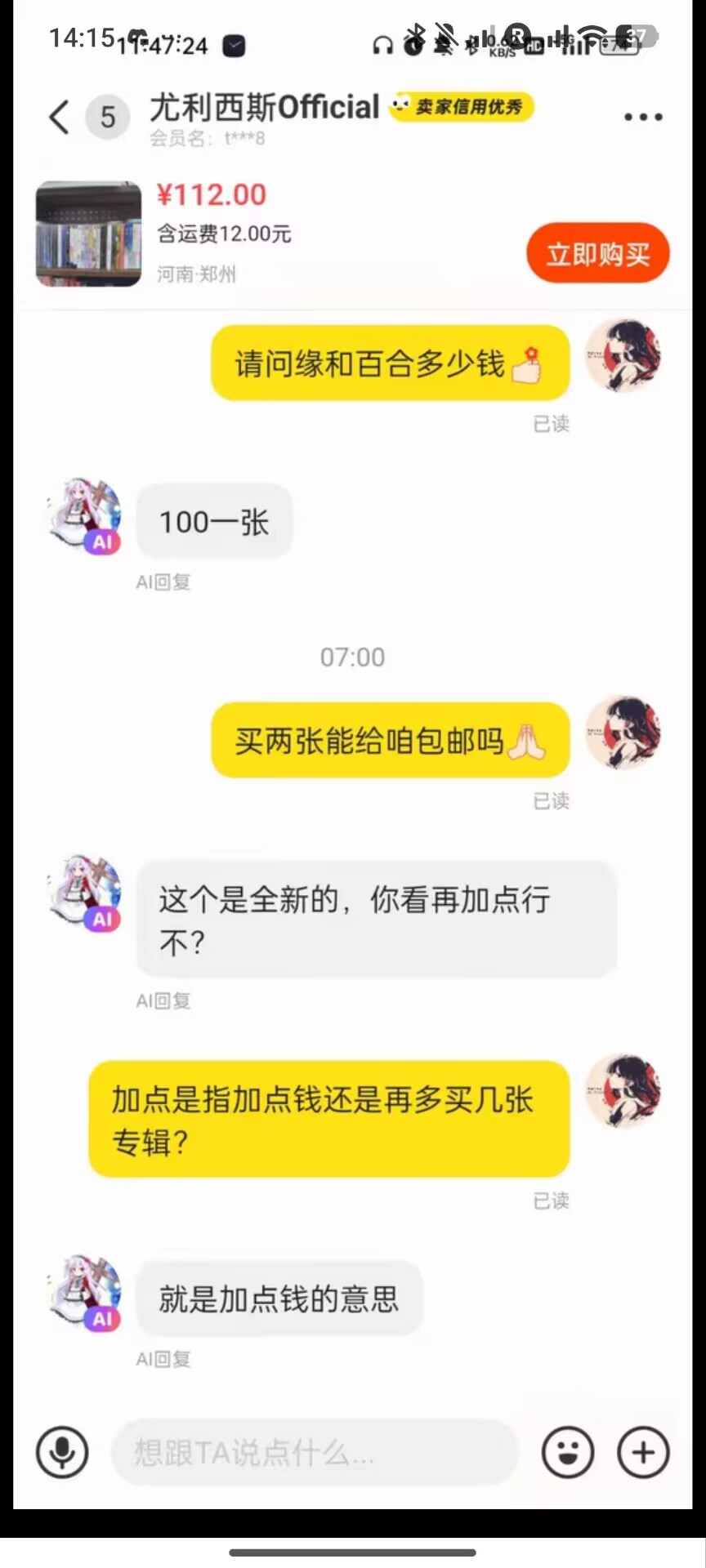Screen dimensions: 706x1568
Task: Open the plus attachments menu
Action: 643,1452
